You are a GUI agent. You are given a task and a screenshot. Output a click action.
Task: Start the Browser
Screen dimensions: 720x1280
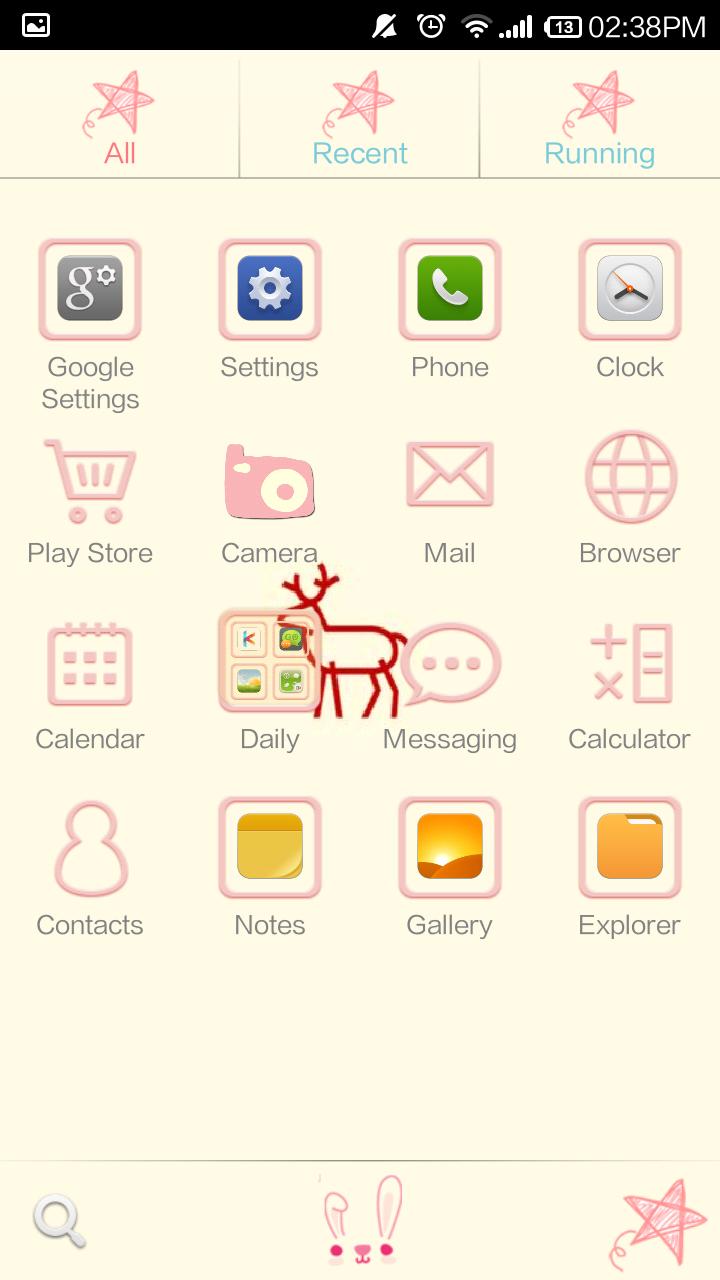pyautogui.click(x=629, y=477)
